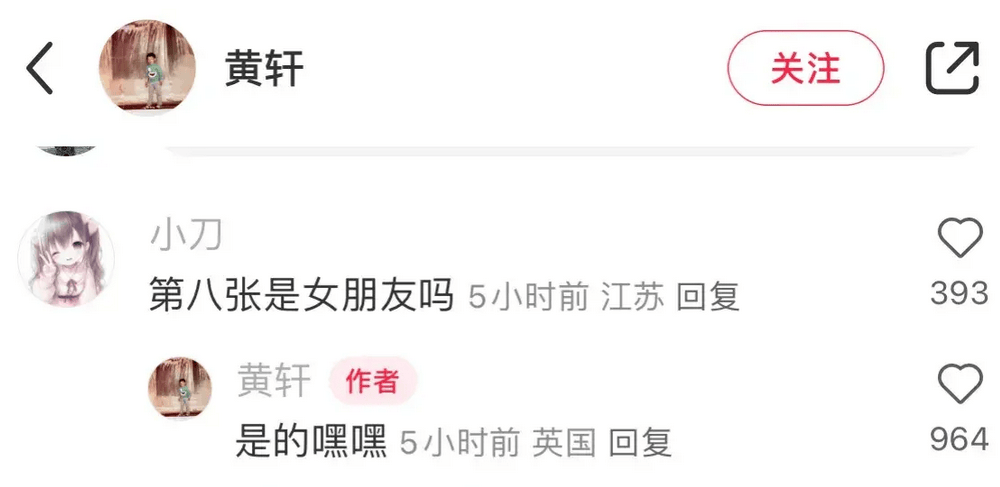Open 黄轩's avatar beside the author reply

(180, 388)
